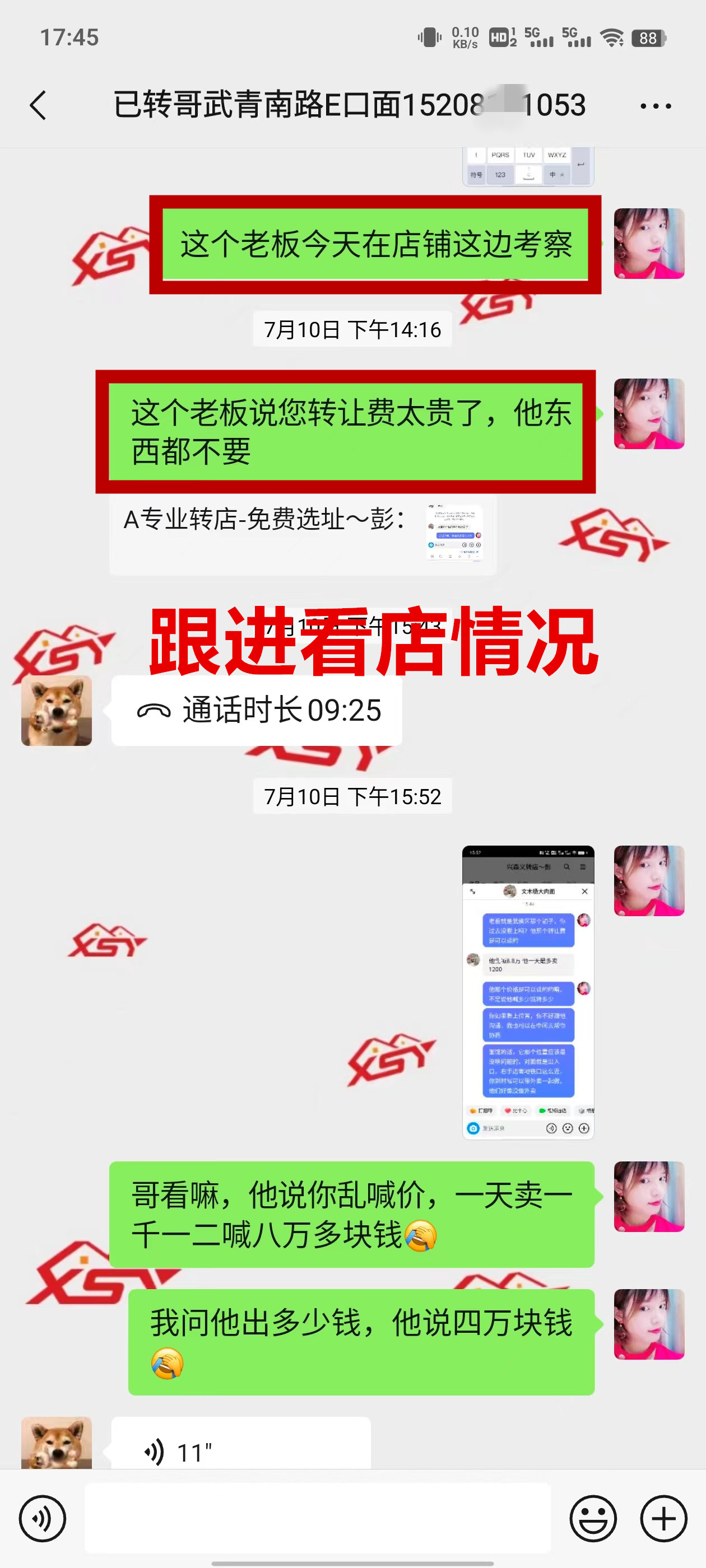The height and width of the screenshot is (1568, 706).
Task: Open the chat info overflow menu
Action: point(656,106)
